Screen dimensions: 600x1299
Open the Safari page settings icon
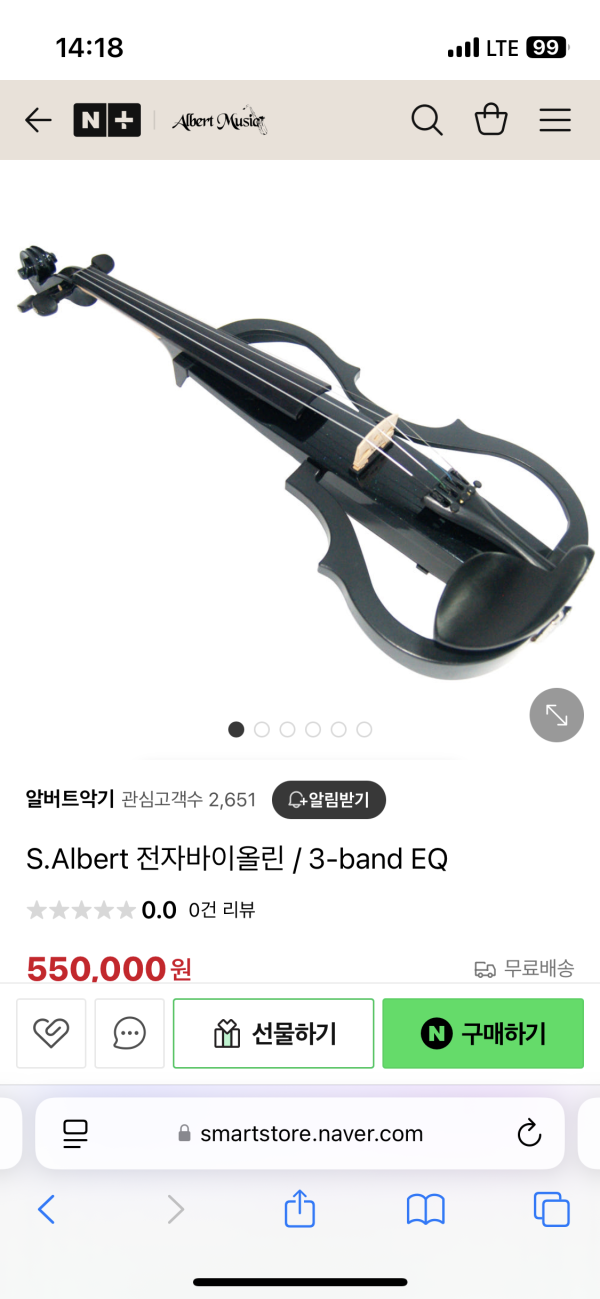tap(76, 1133)
